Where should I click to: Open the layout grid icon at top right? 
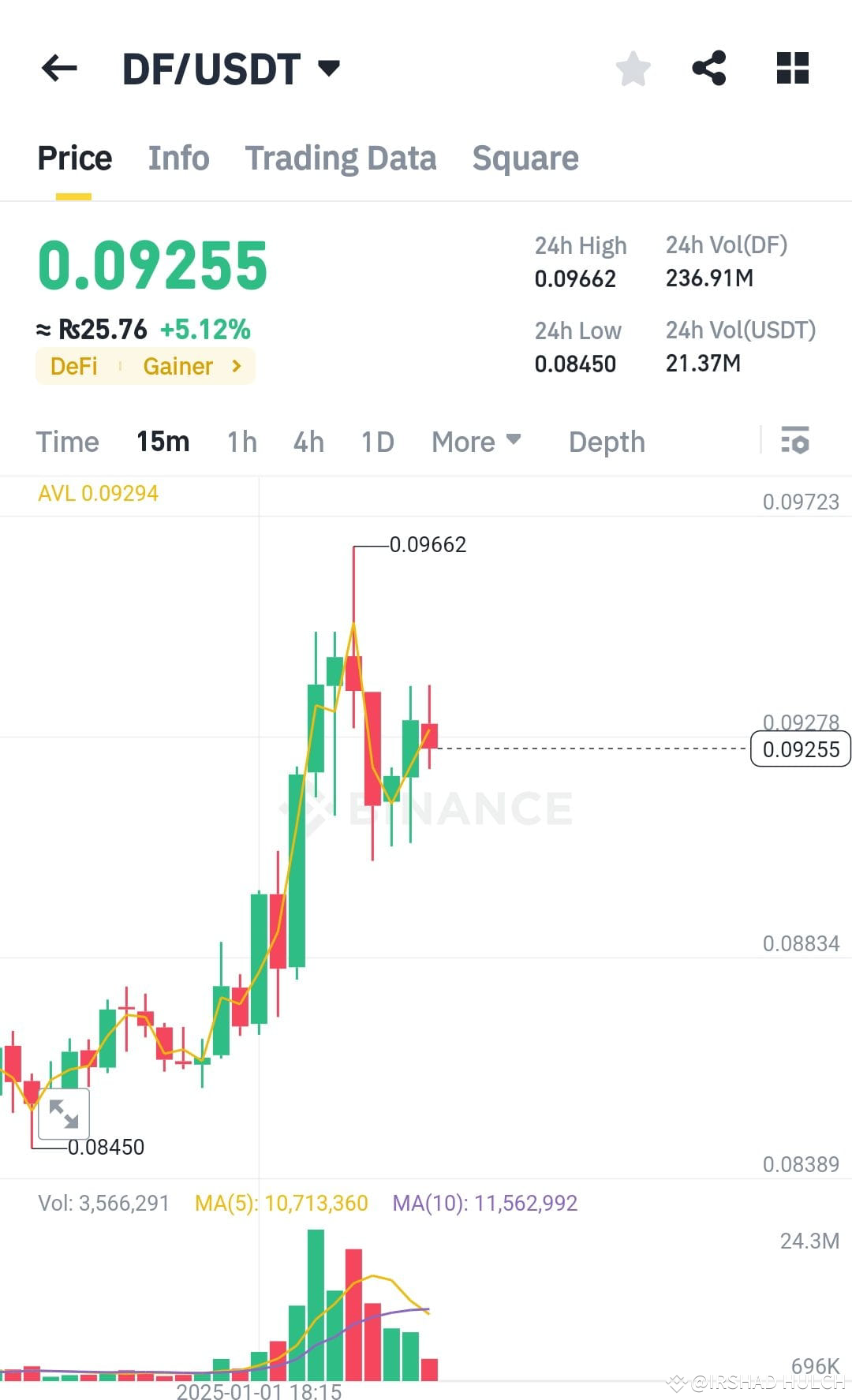790,69
